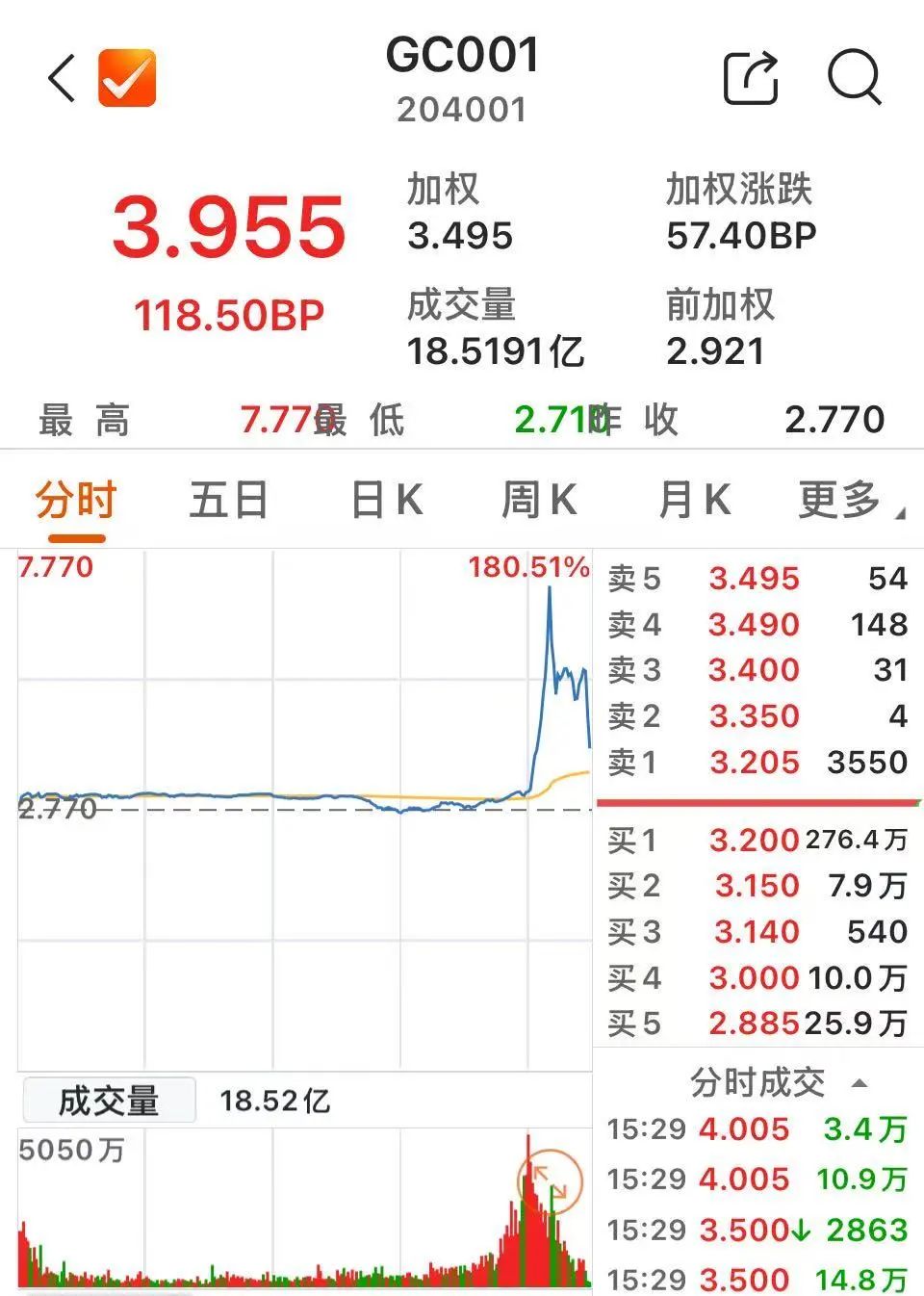Tap the 成交量 indicator button
Viewport: 924px width, 1296px height.
[x=109, y=1101]
